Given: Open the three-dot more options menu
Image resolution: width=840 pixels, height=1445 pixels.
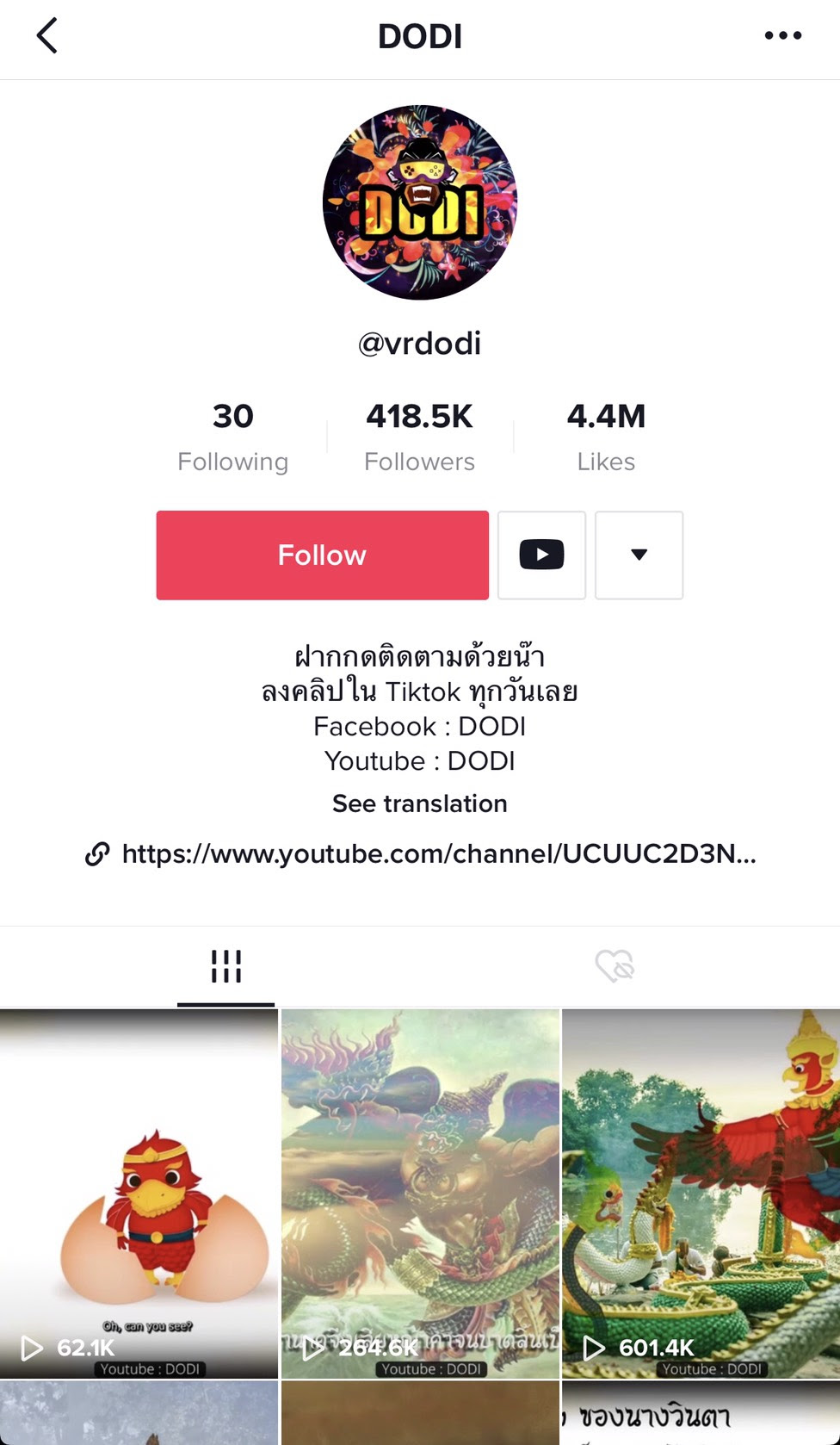Looking at the screenshot, I should [783, 35].
